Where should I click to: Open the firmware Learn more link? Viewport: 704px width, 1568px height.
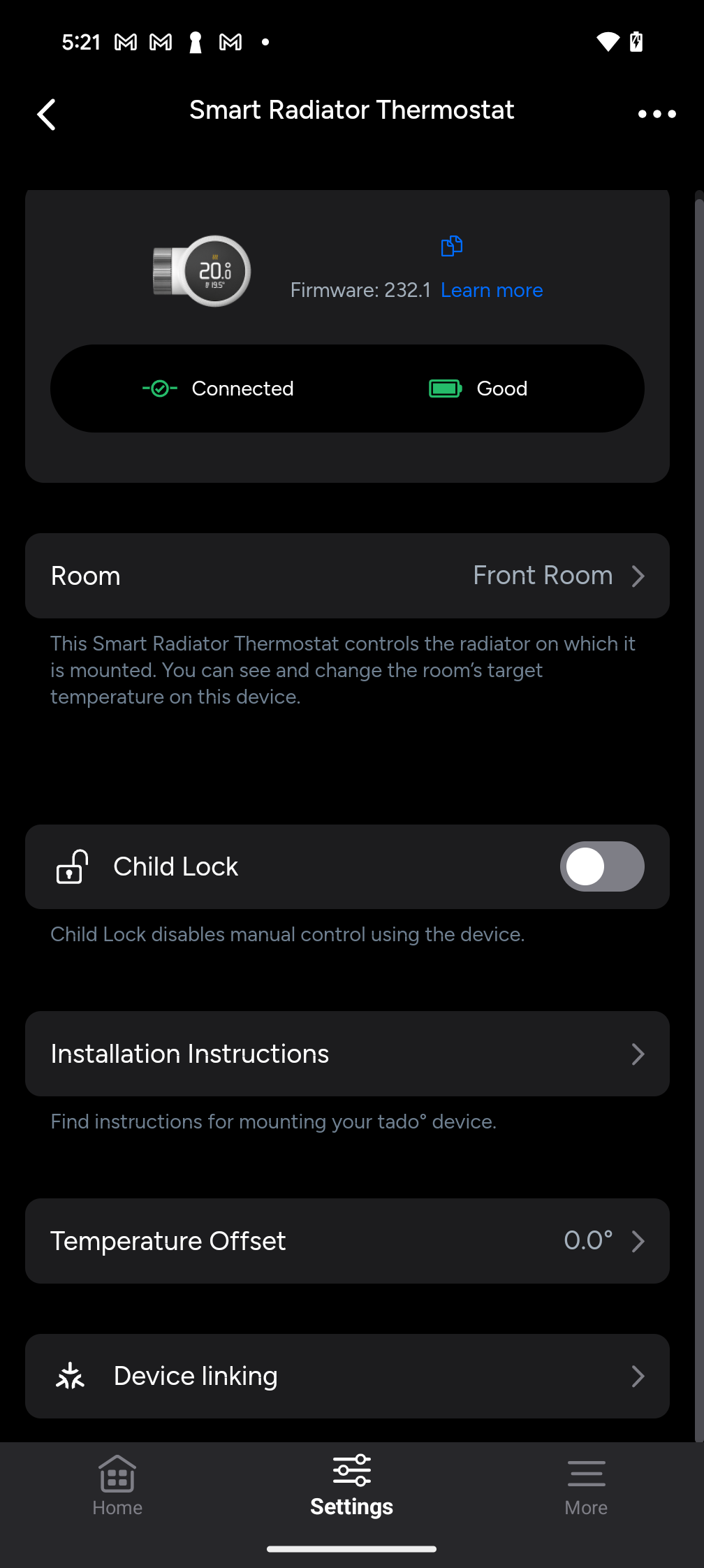click(x=492, y=290)
